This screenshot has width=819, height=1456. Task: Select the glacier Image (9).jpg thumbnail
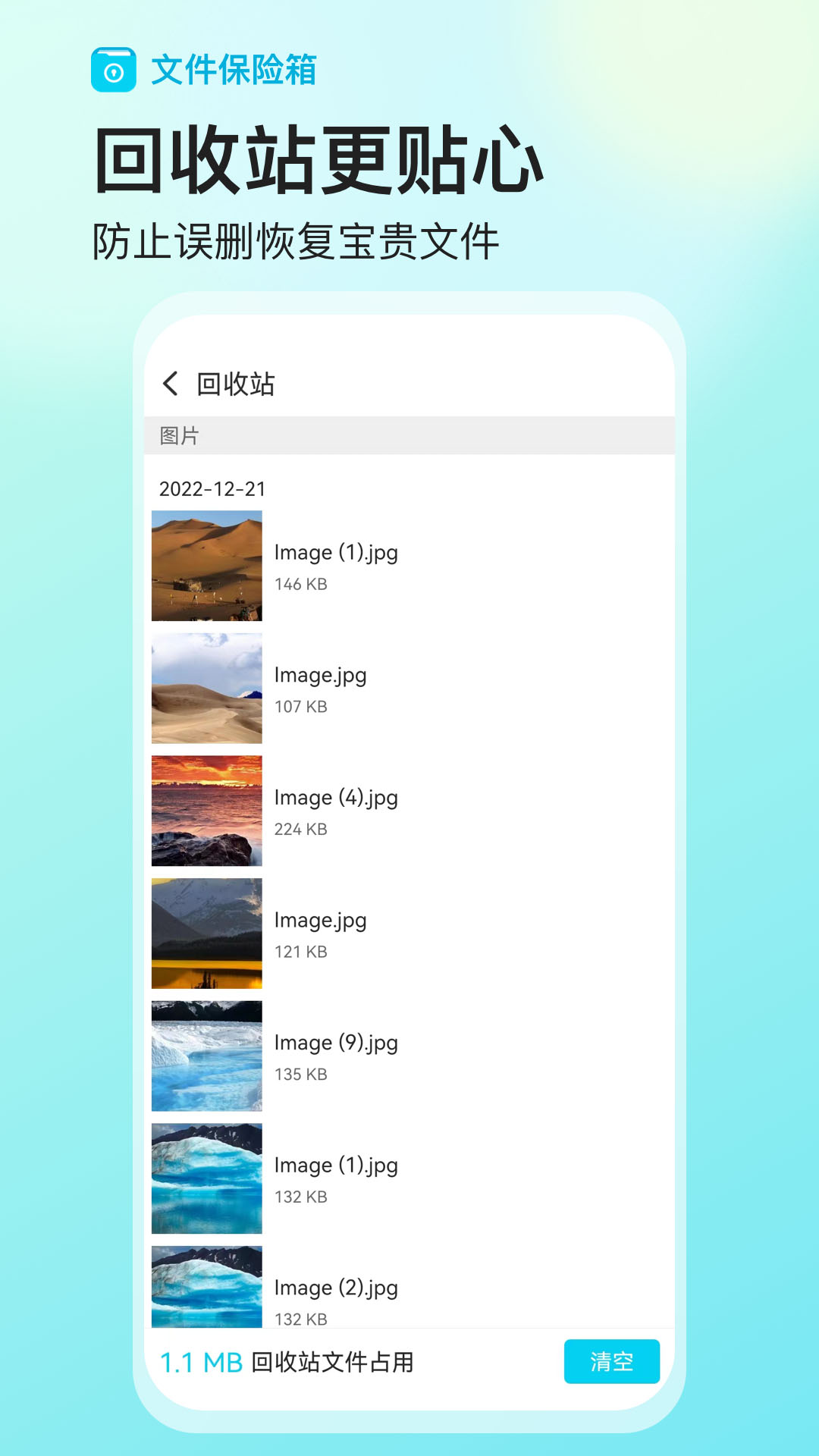[x=207, y=1056]
